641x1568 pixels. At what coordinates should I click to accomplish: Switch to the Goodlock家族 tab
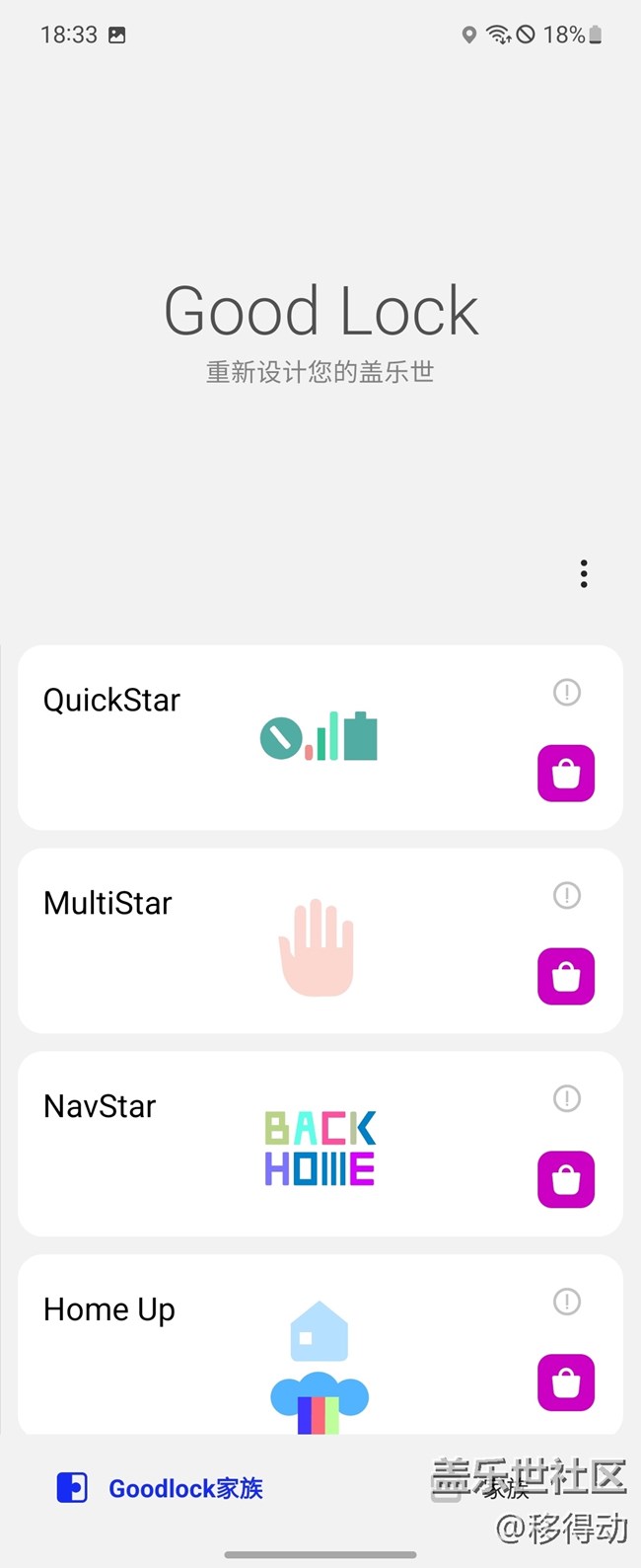161,1488
